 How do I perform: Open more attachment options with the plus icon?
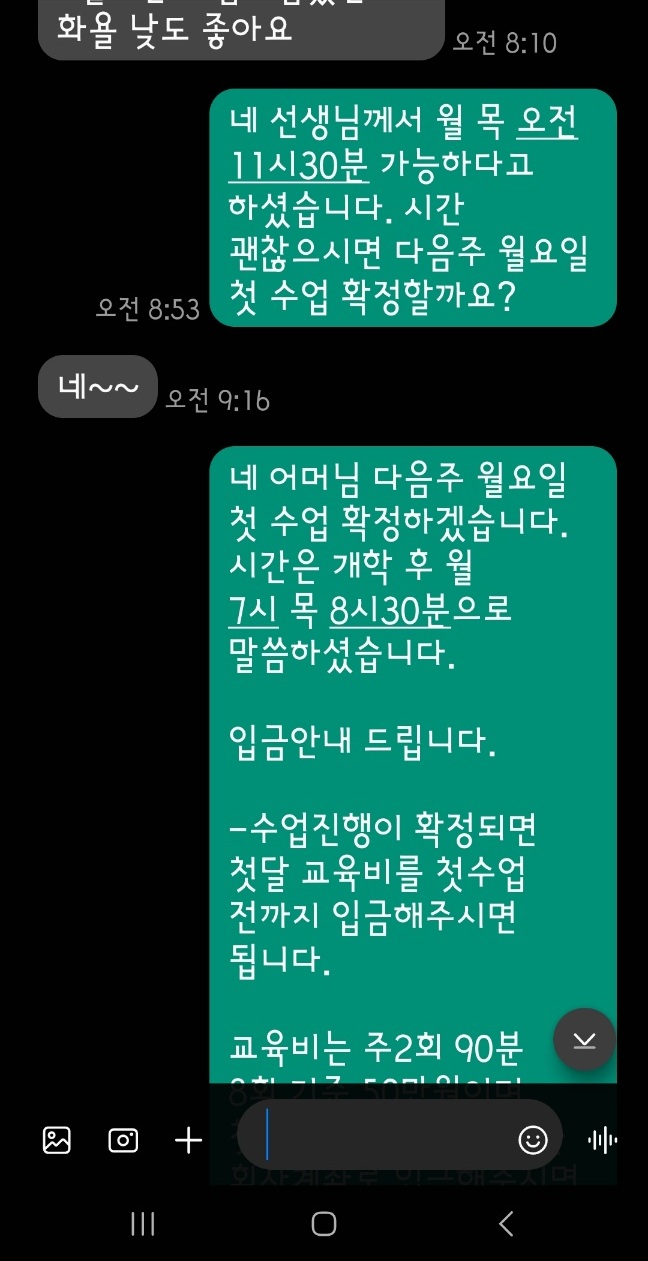click(x=188, y=1140)
